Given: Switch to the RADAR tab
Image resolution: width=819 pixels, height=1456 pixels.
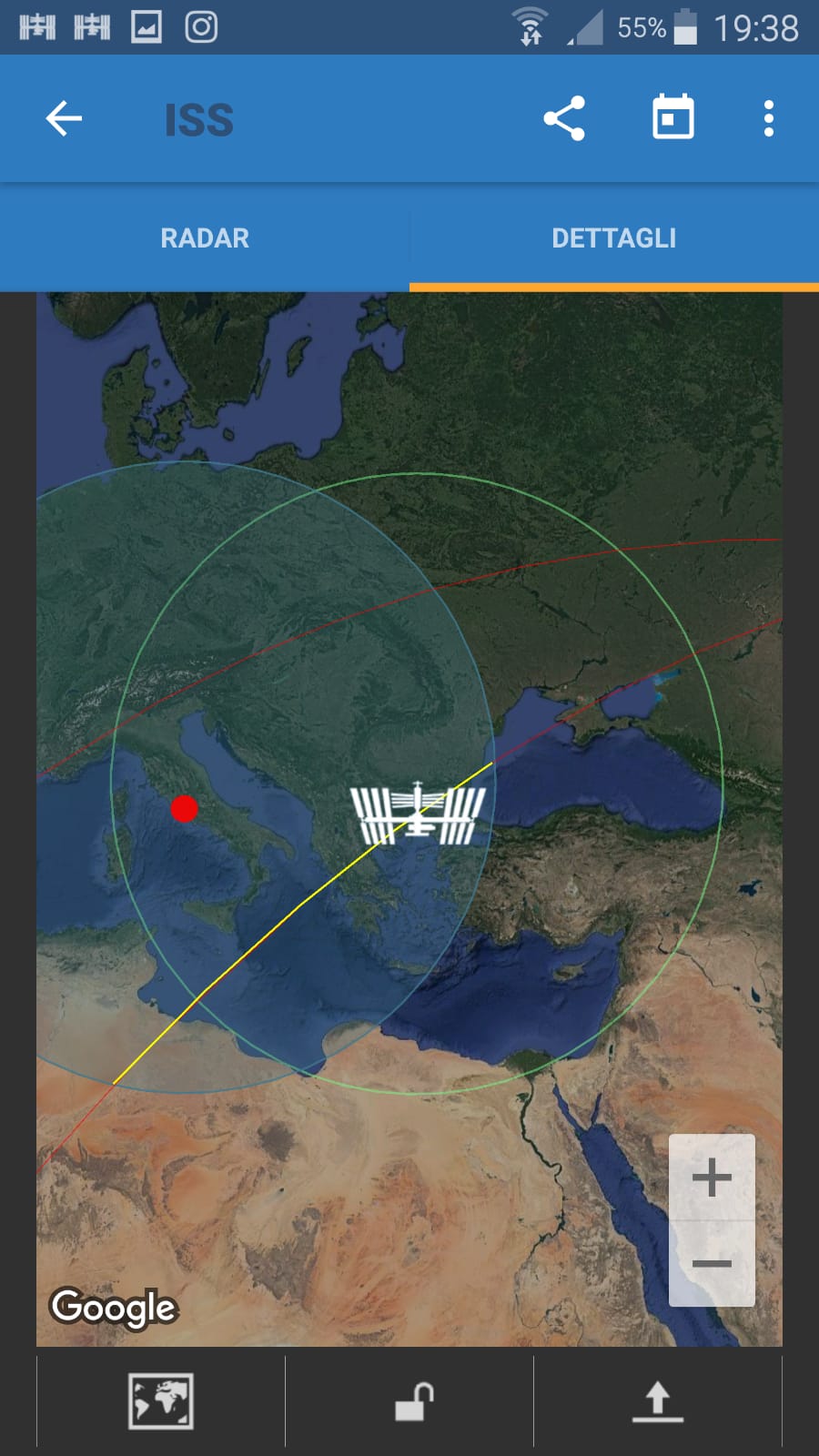Looking at the screenshot, I should pyautogui.click(x=205, y=238).
